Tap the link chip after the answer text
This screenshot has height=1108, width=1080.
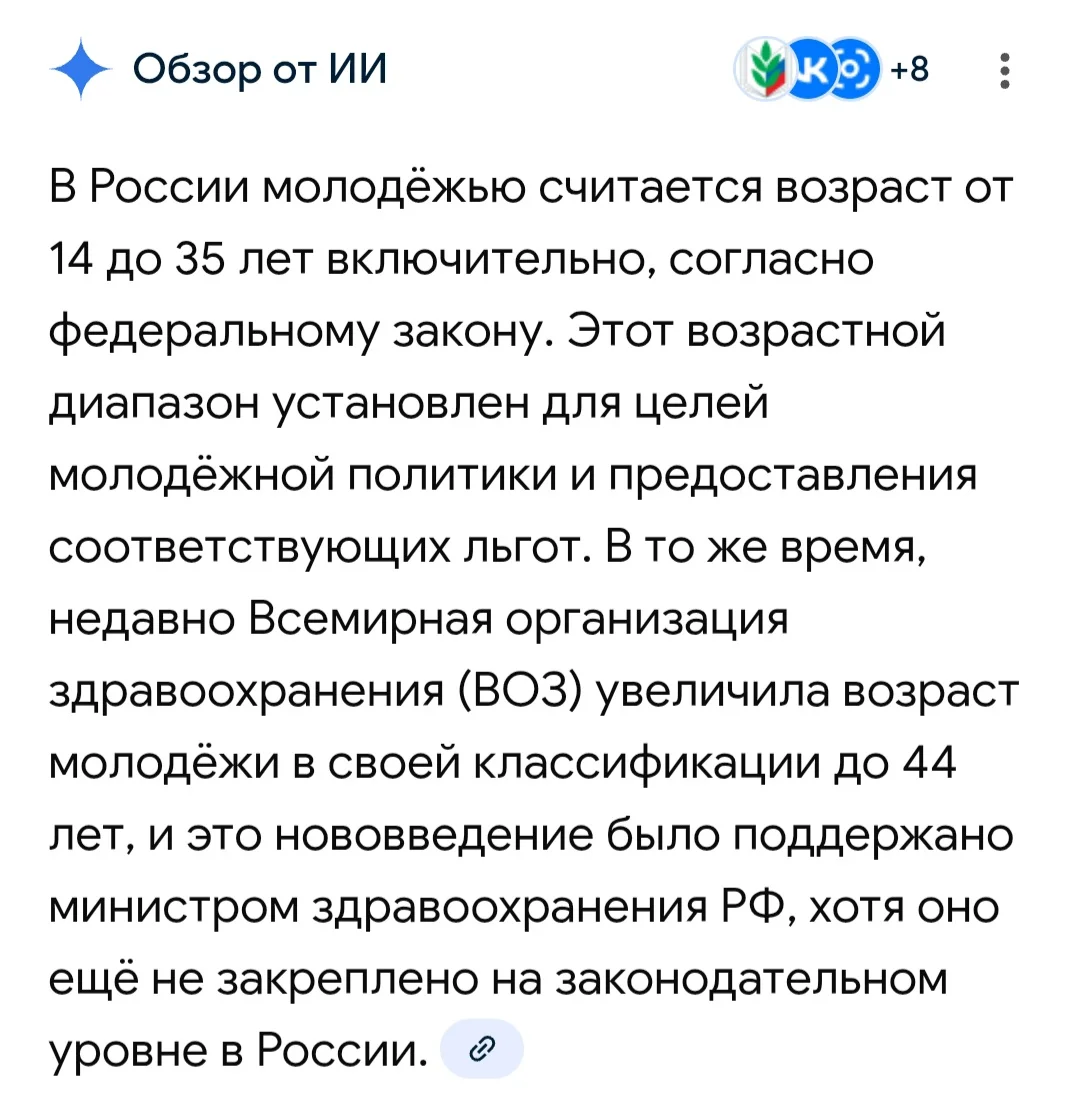coord(481,1046)
